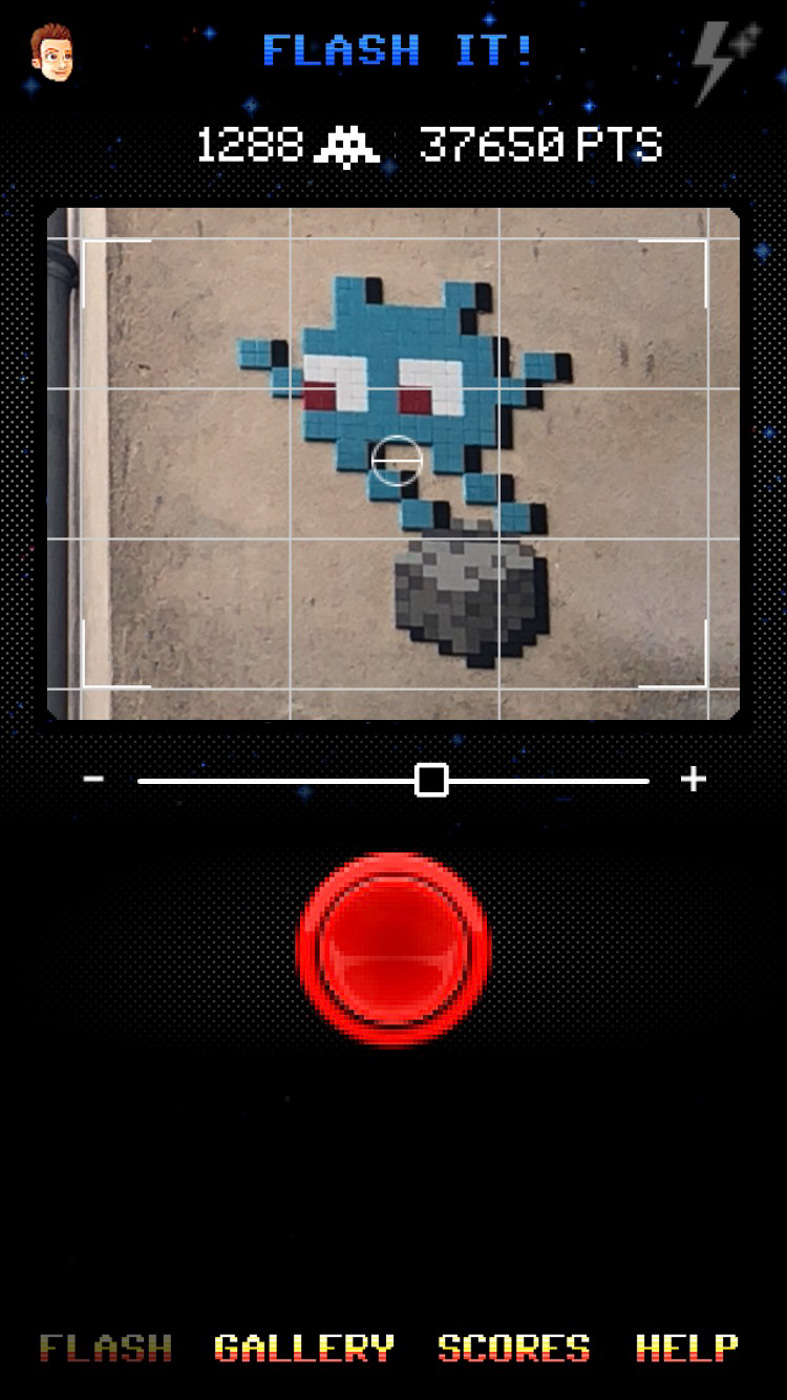Open the profile avatar icon

[51, 53]
